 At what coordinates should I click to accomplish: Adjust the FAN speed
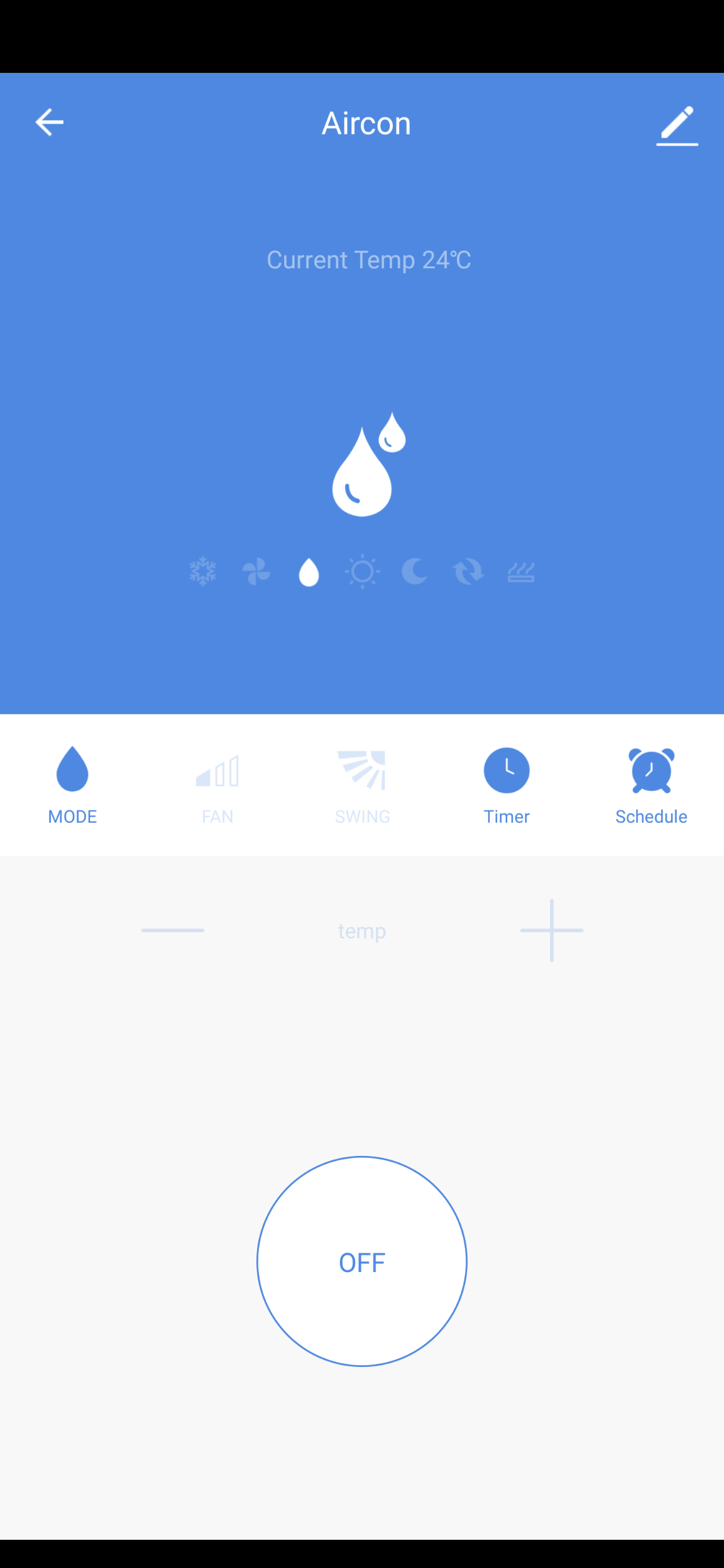click(x=217, y=785)
